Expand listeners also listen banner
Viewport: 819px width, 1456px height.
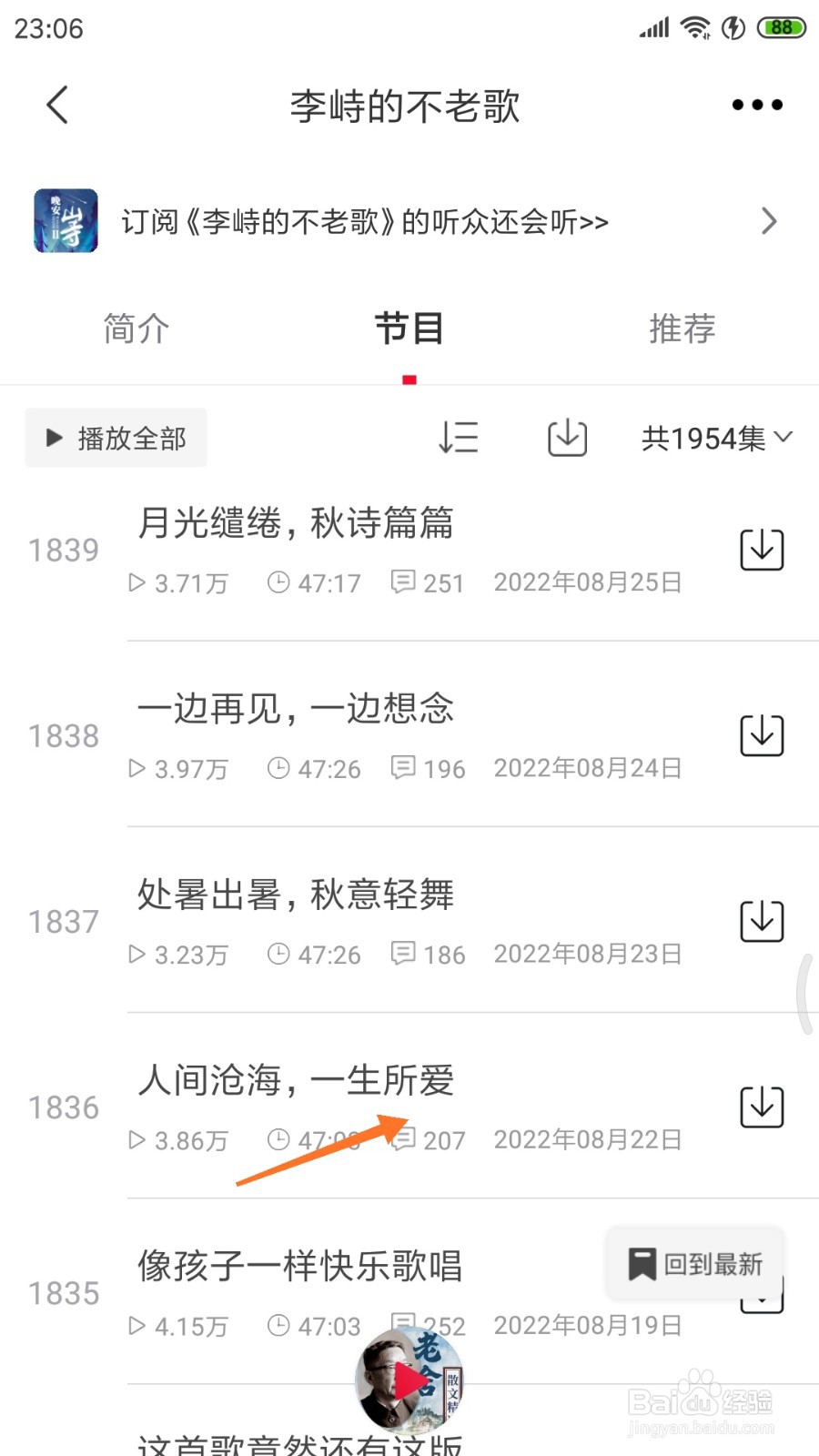(x=364, y=221)
